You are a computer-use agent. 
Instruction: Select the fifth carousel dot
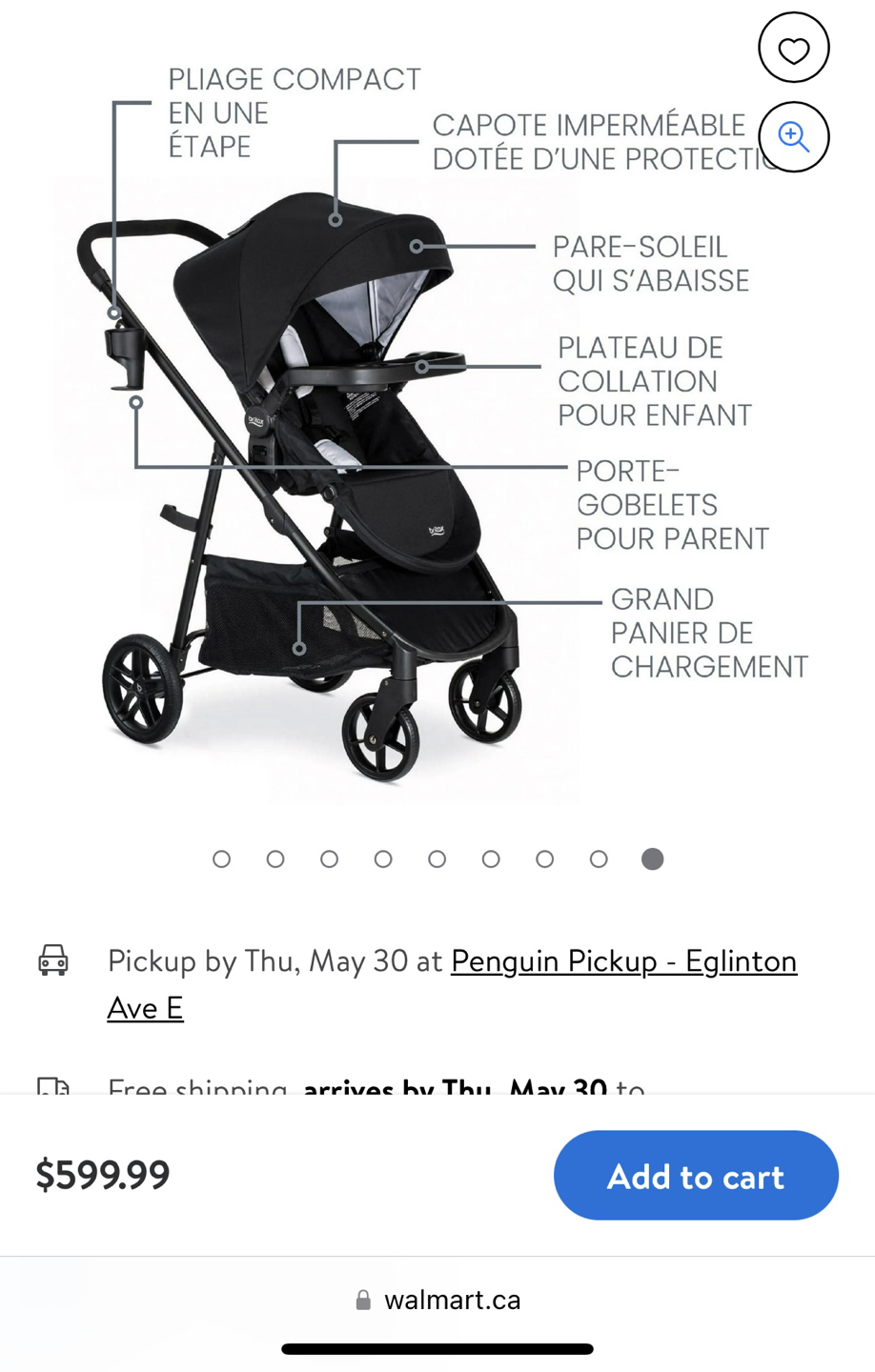(x=437, y=858)
